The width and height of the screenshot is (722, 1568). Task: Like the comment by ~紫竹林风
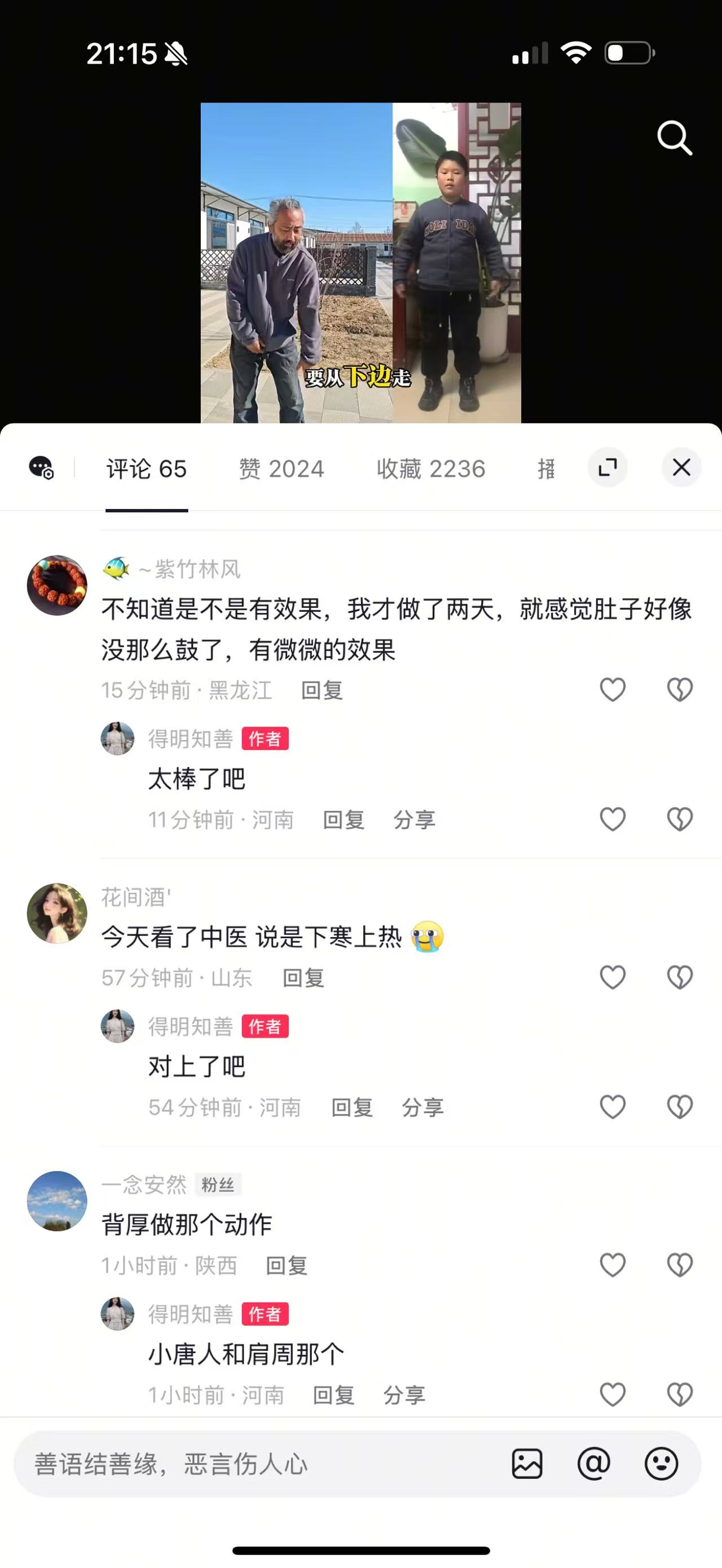click(x=613, y=690)
